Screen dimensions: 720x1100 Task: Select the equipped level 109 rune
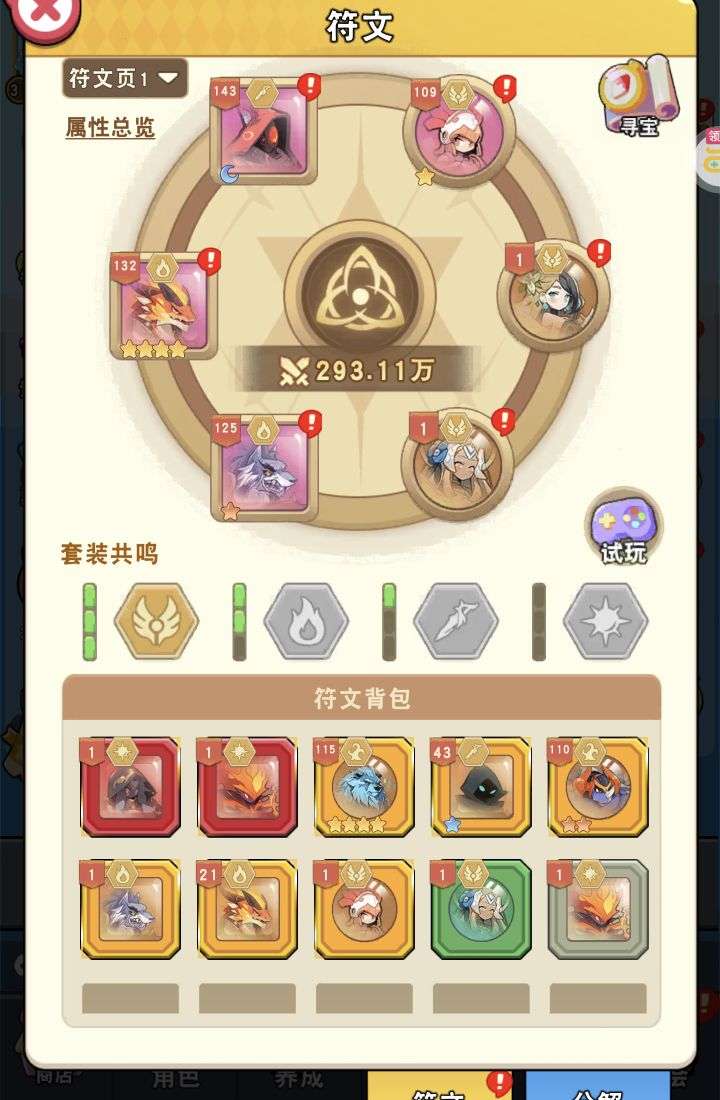pyautogui.click(x=458, y=131)
